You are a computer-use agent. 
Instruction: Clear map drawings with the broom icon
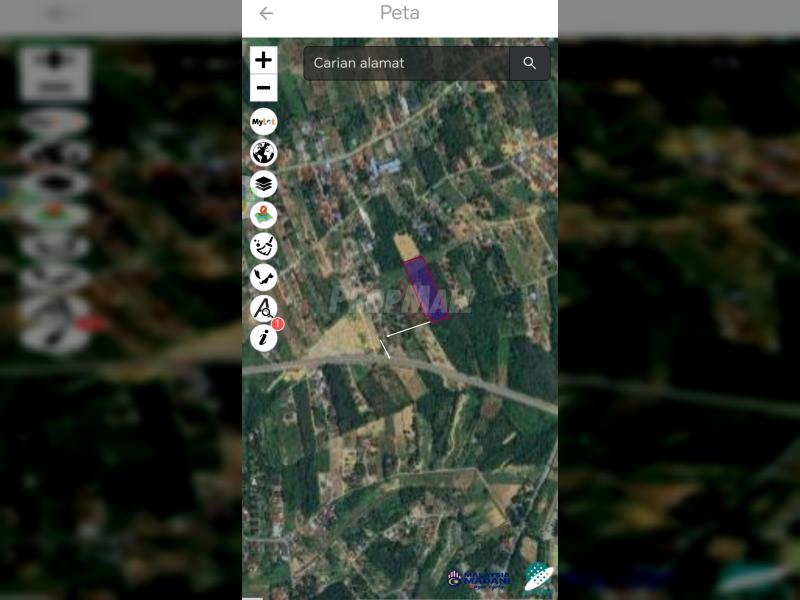[263, 246]
